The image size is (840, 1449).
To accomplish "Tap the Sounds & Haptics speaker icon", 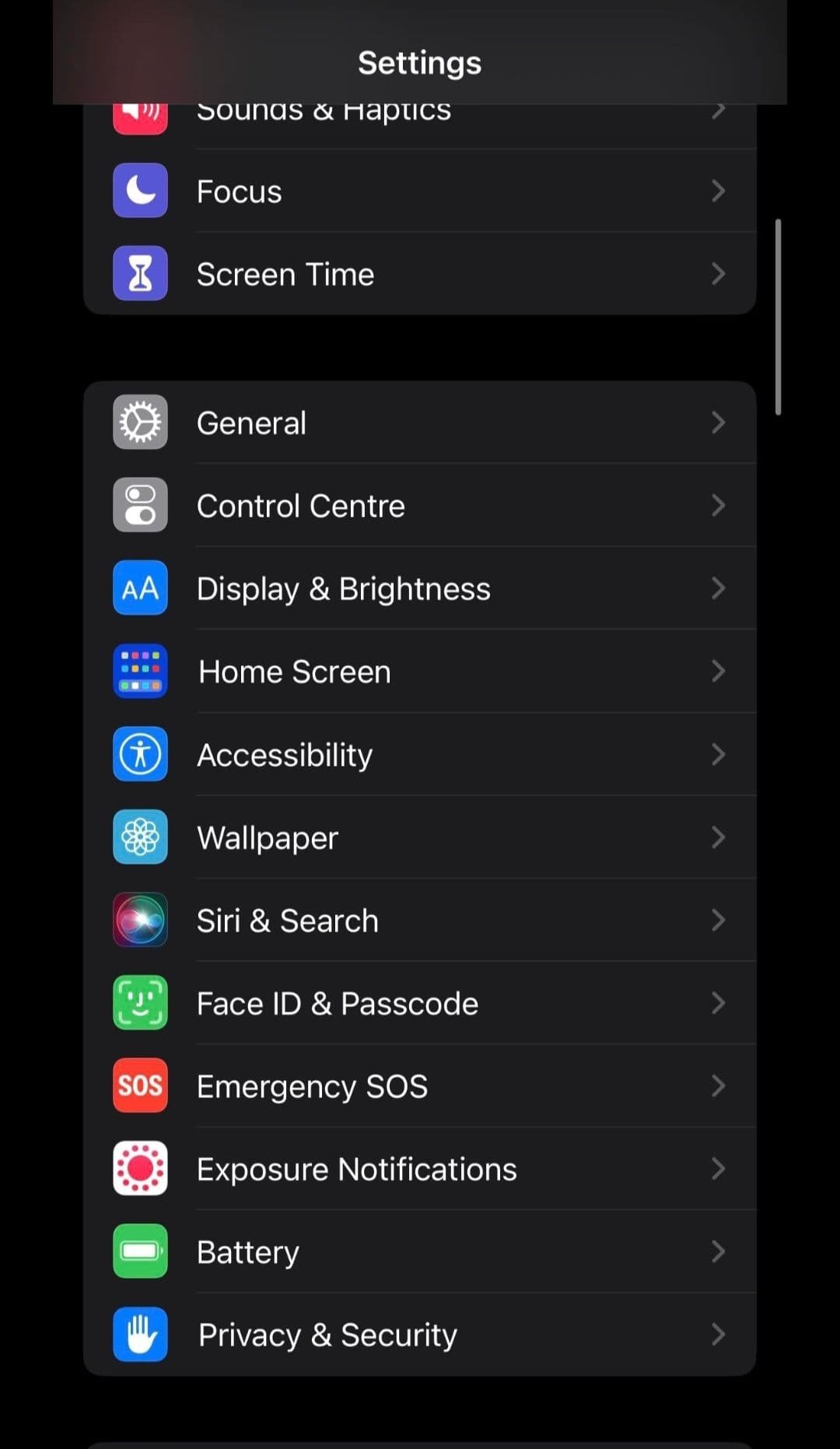I will [140, 111].
